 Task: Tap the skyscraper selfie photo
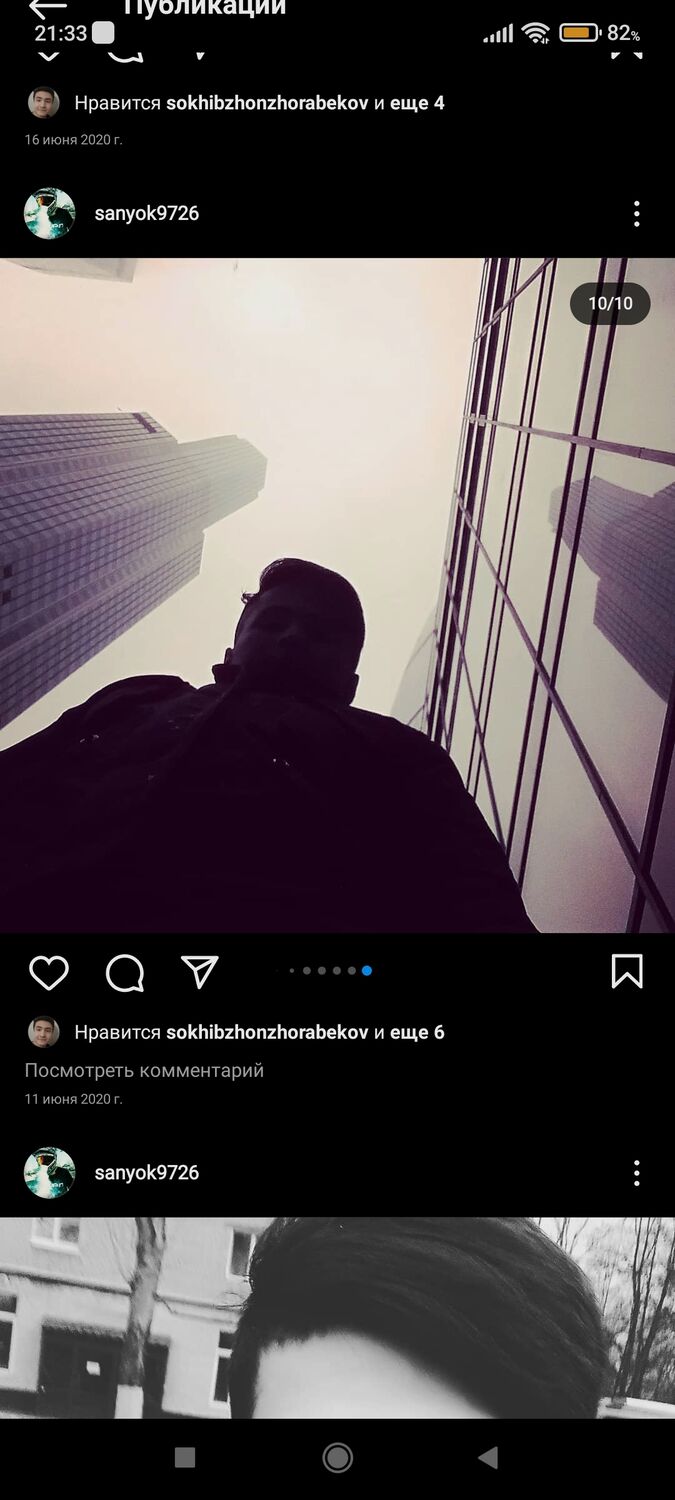(x=337, y=595)
